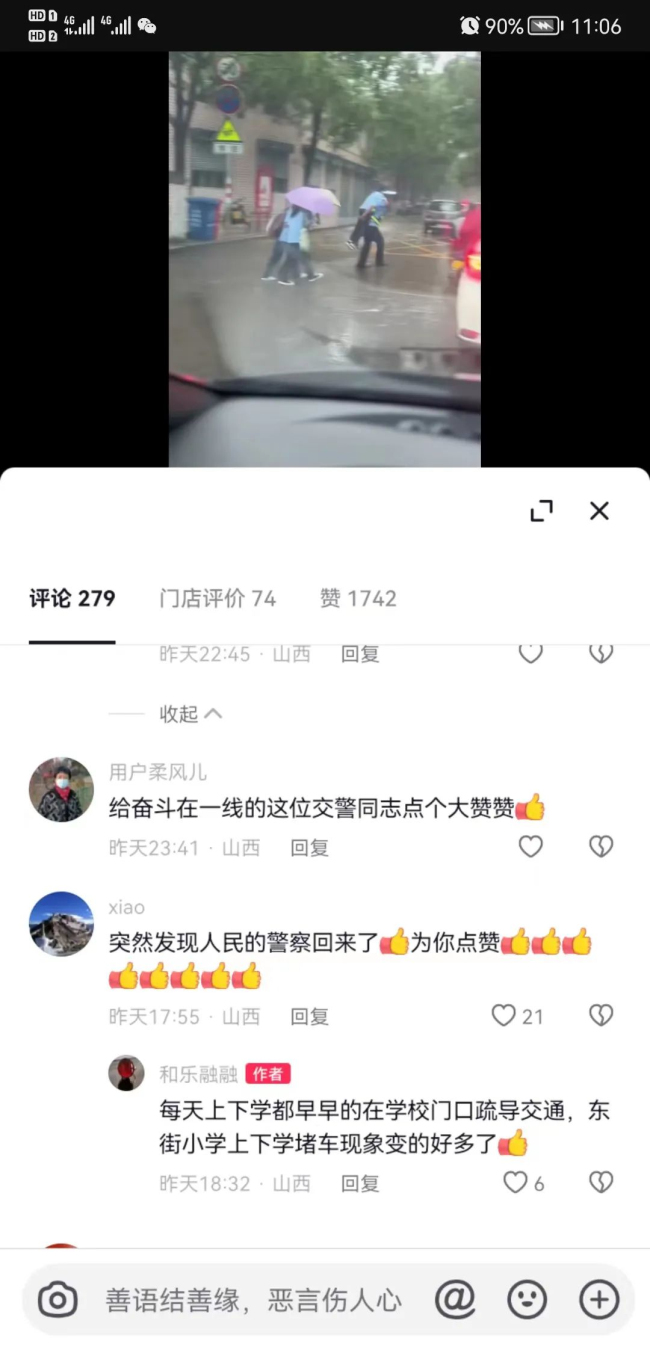Viewport: 650px width, 1350px height.
Task: Collapse replies with 收起
Action: 190,713
